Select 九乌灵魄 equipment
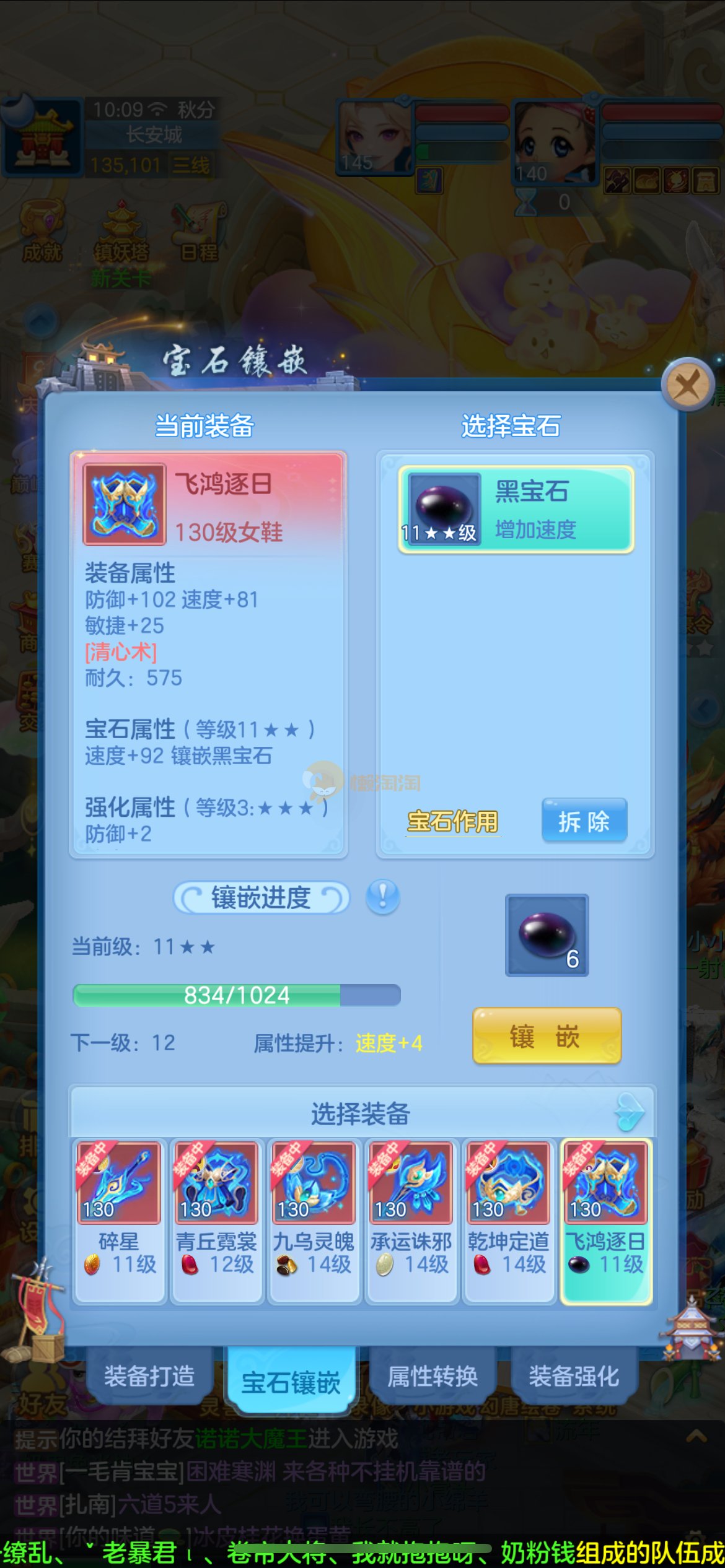The image size is (725, 1568). pyautogui.click(x=314, y=1219)
